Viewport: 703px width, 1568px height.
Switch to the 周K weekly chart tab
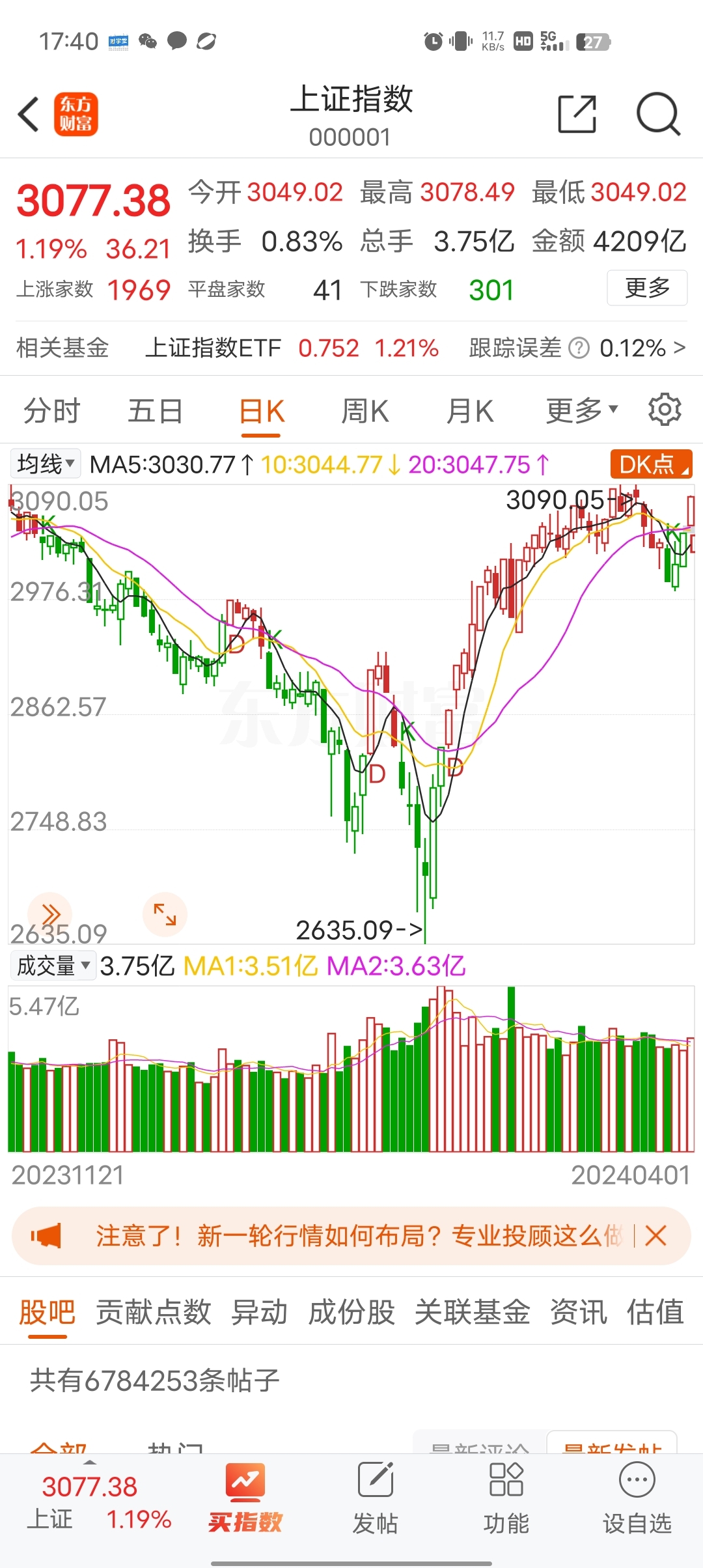click(365, 410)
